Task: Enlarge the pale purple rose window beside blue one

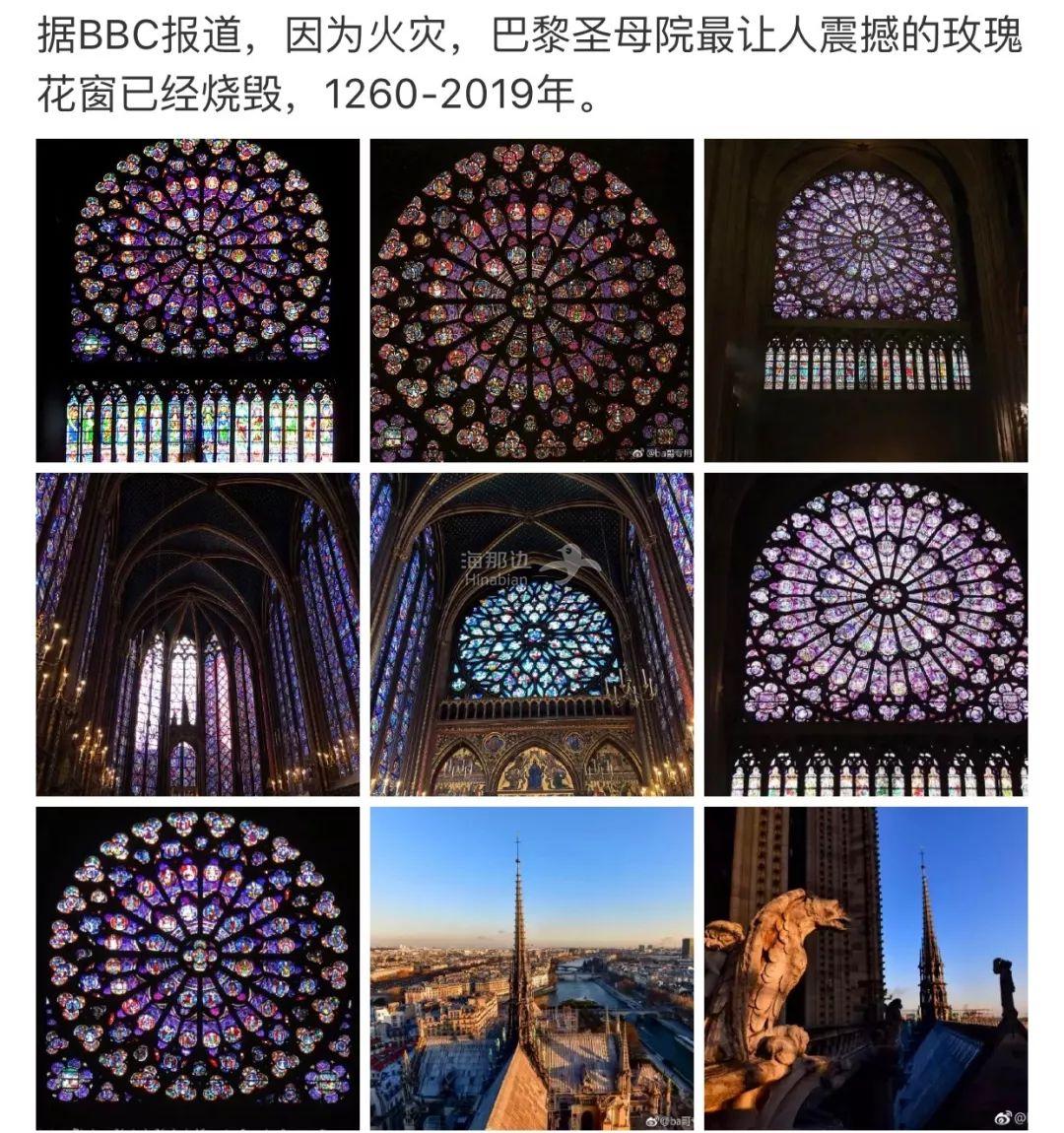Action: point(865,634)
